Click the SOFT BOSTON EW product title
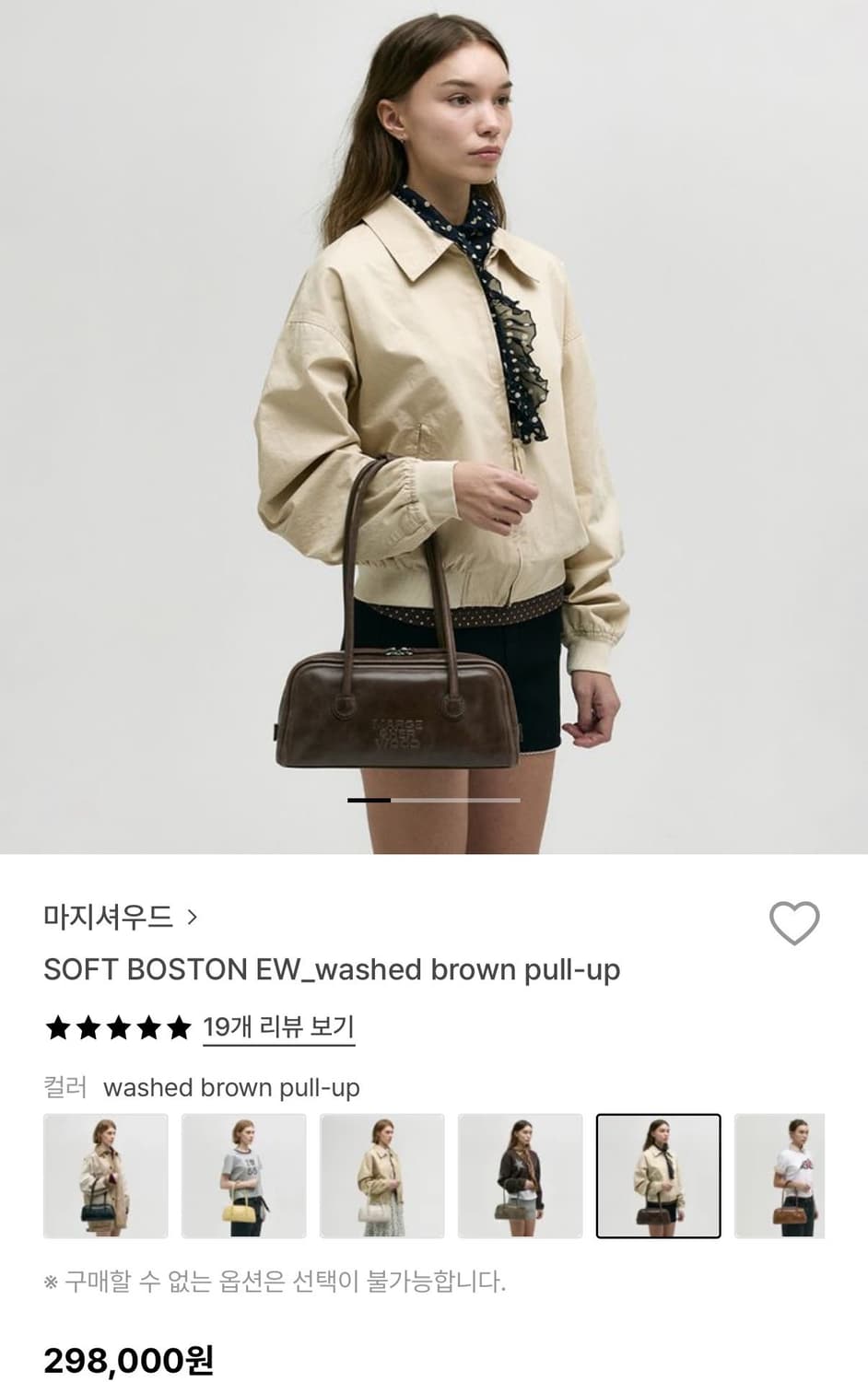Viewport: 868px width, 1382px height. (333, 970)
